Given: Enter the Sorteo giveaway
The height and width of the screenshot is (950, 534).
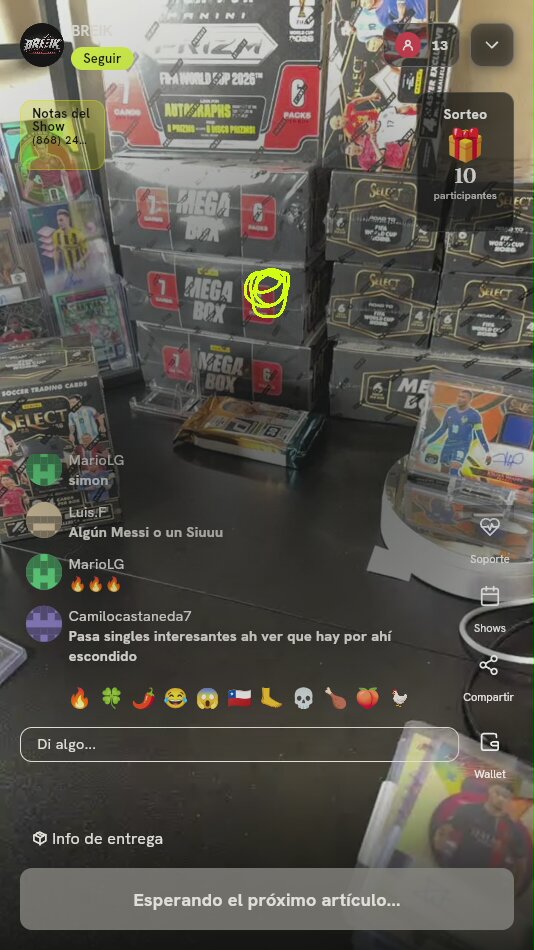Looking at the screenshot, I should [465, 154].
